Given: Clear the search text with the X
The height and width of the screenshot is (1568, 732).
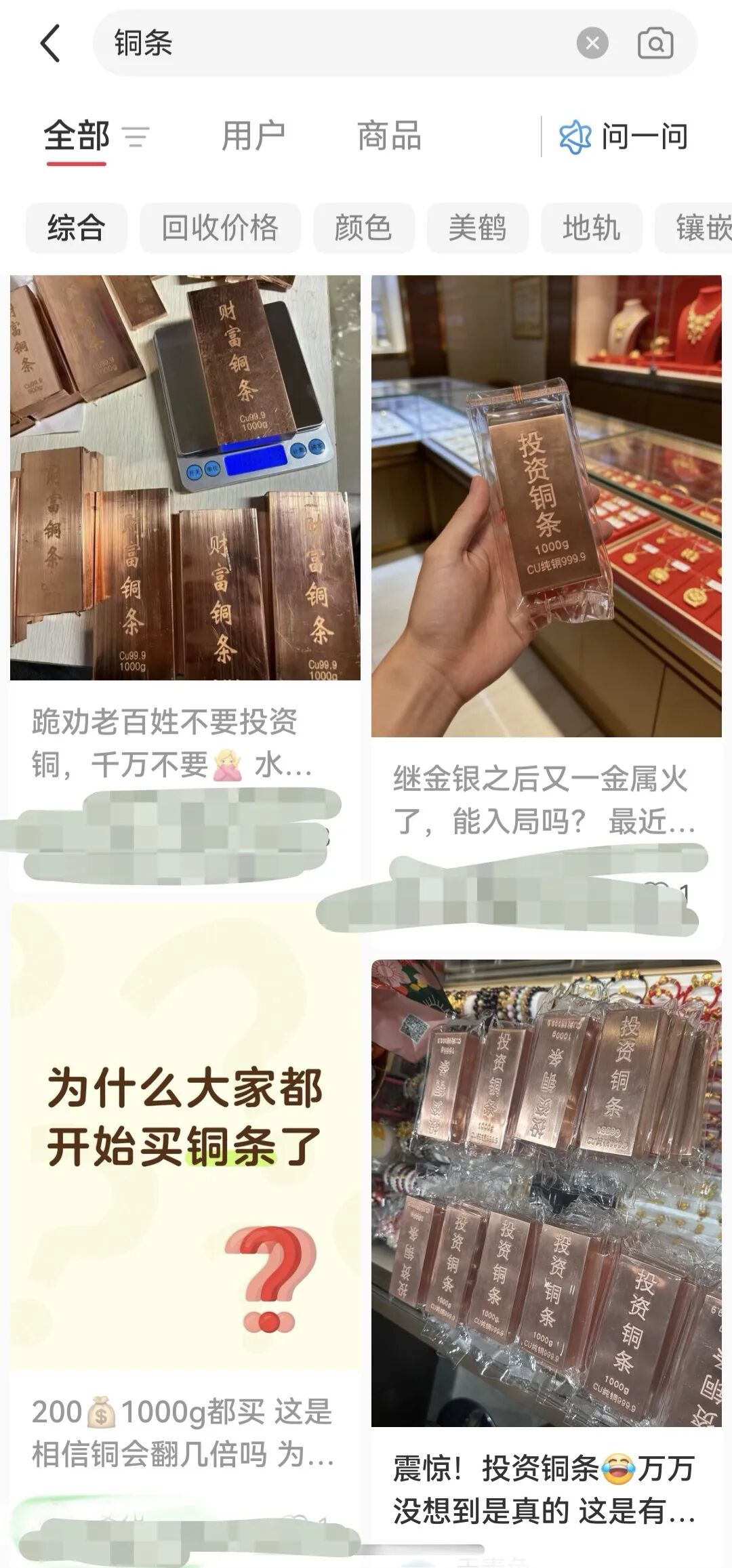Looking at the screenshot, I should pos(592,43).
